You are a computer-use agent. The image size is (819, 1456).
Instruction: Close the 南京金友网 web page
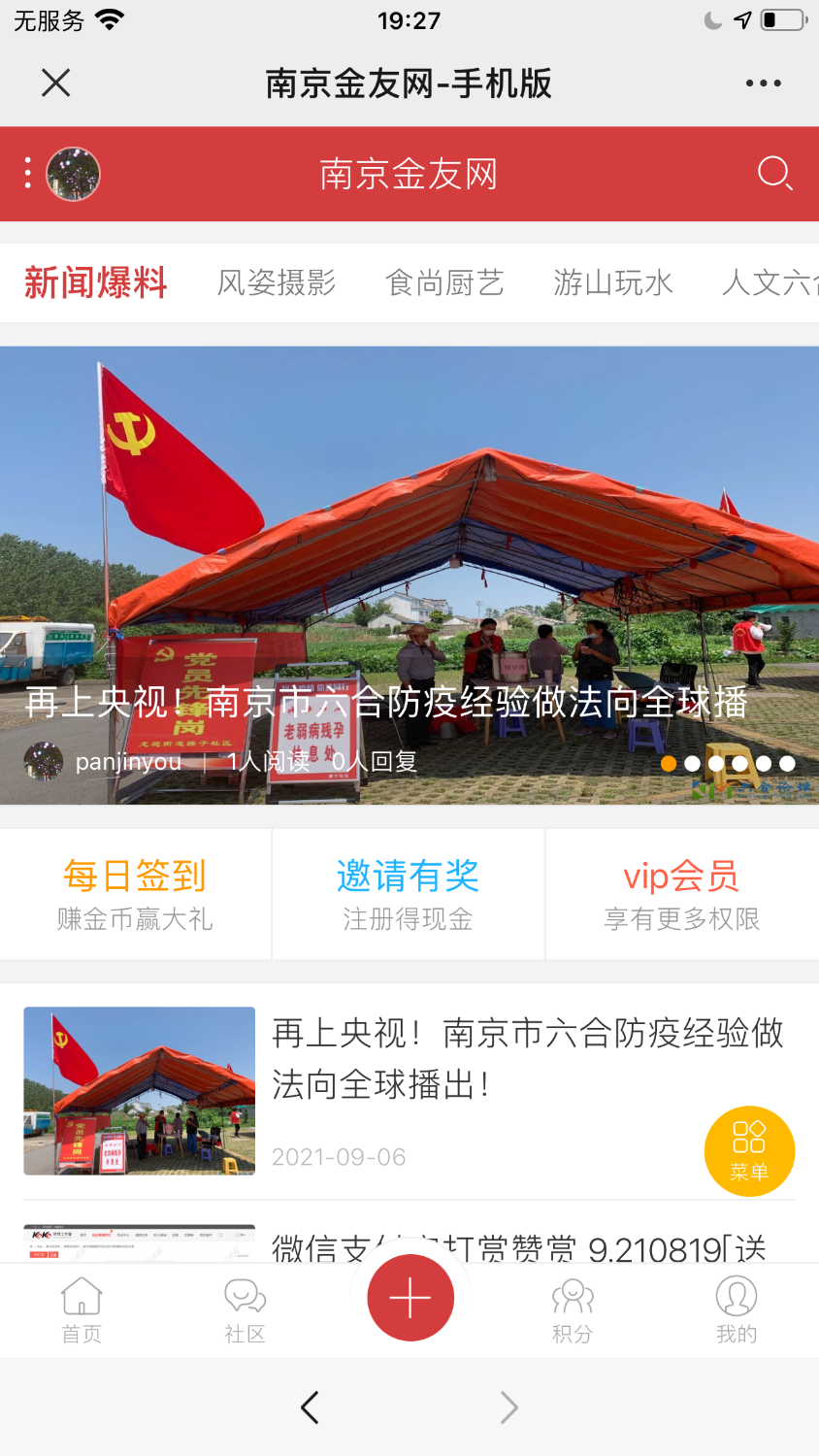(56, 83)
